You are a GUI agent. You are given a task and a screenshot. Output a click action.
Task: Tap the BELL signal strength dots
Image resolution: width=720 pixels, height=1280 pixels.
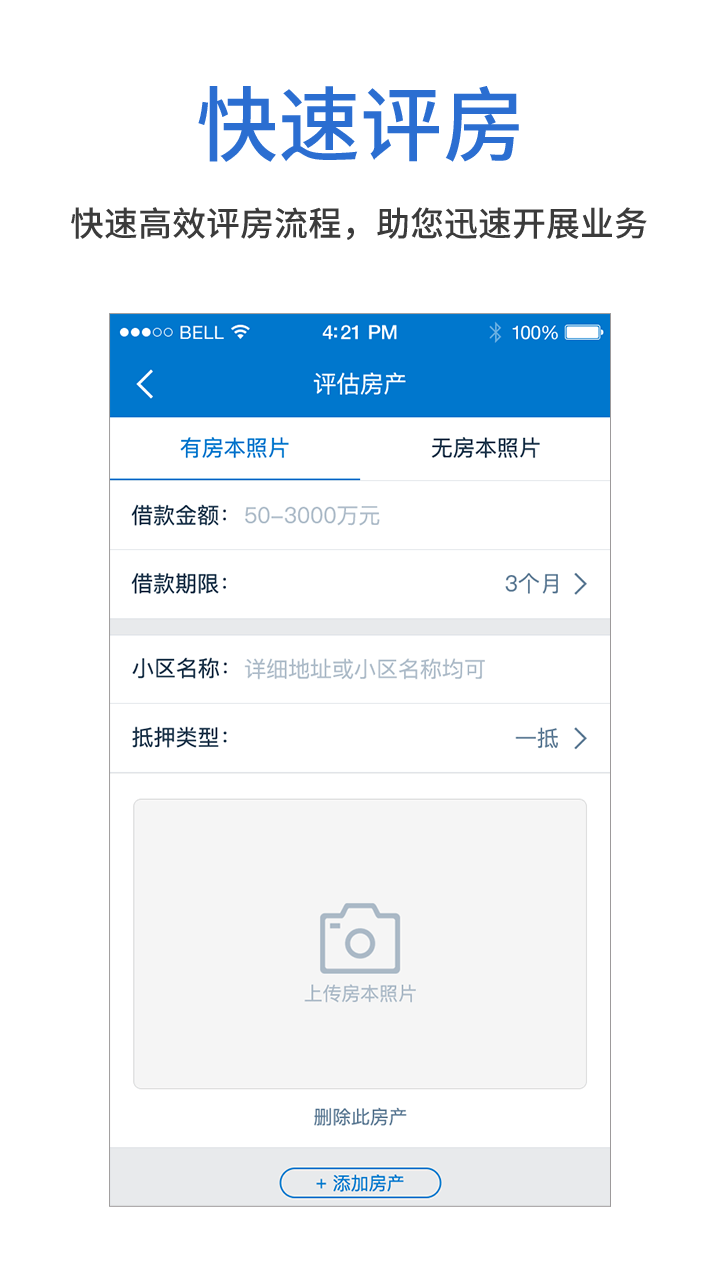[x=147, y=332]
